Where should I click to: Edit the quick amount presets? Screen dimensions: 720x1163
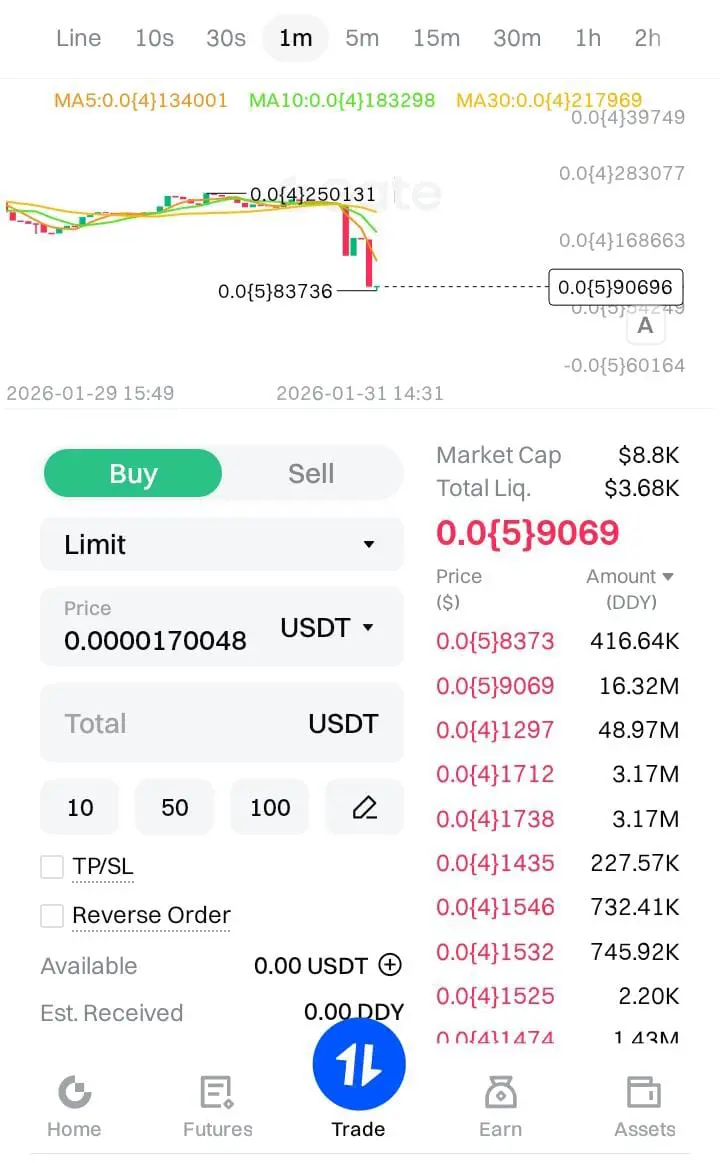coord(365,807)
